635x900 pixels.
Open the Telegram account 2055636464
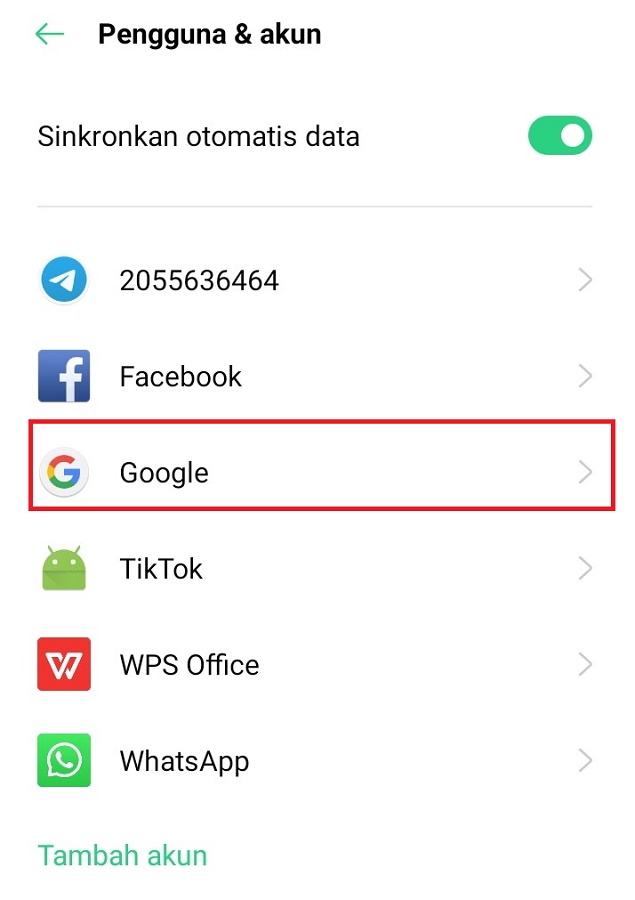pyautogui.click(x=315, y=281)
